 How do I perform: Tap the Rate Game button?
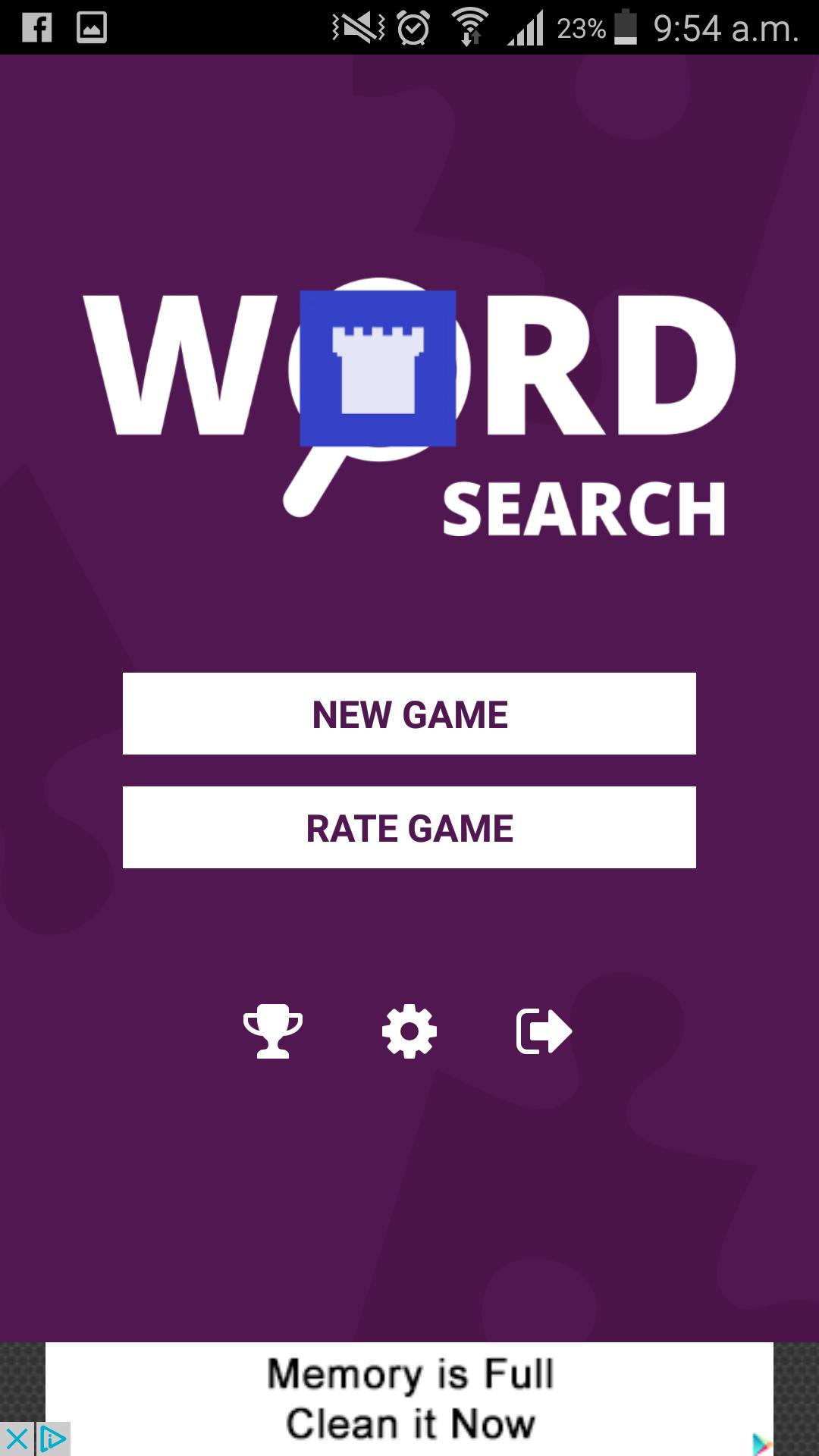(409, 827)
